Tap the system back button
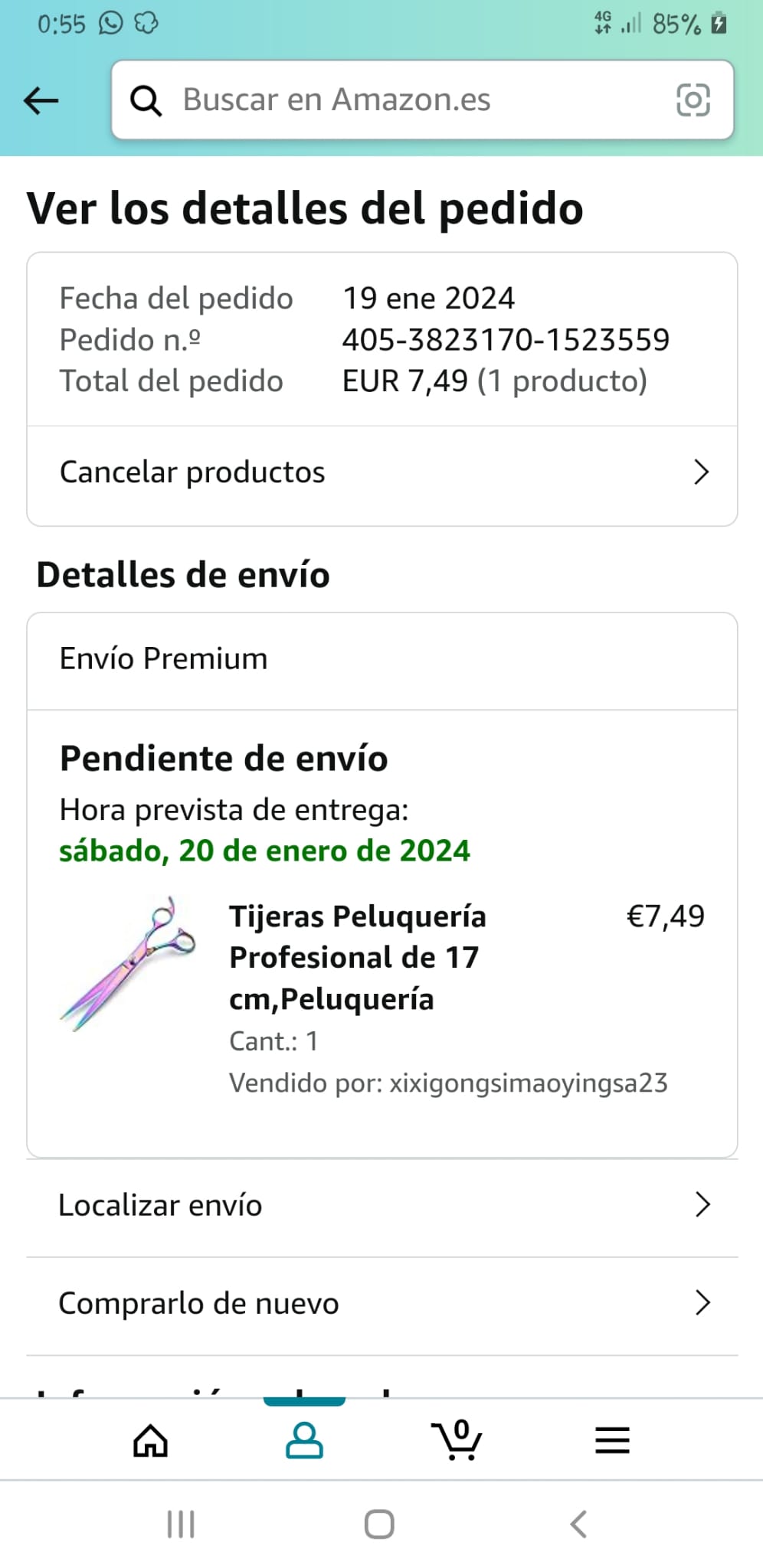The height and width of the screenshot is (1568, 763). point(579,1524)
